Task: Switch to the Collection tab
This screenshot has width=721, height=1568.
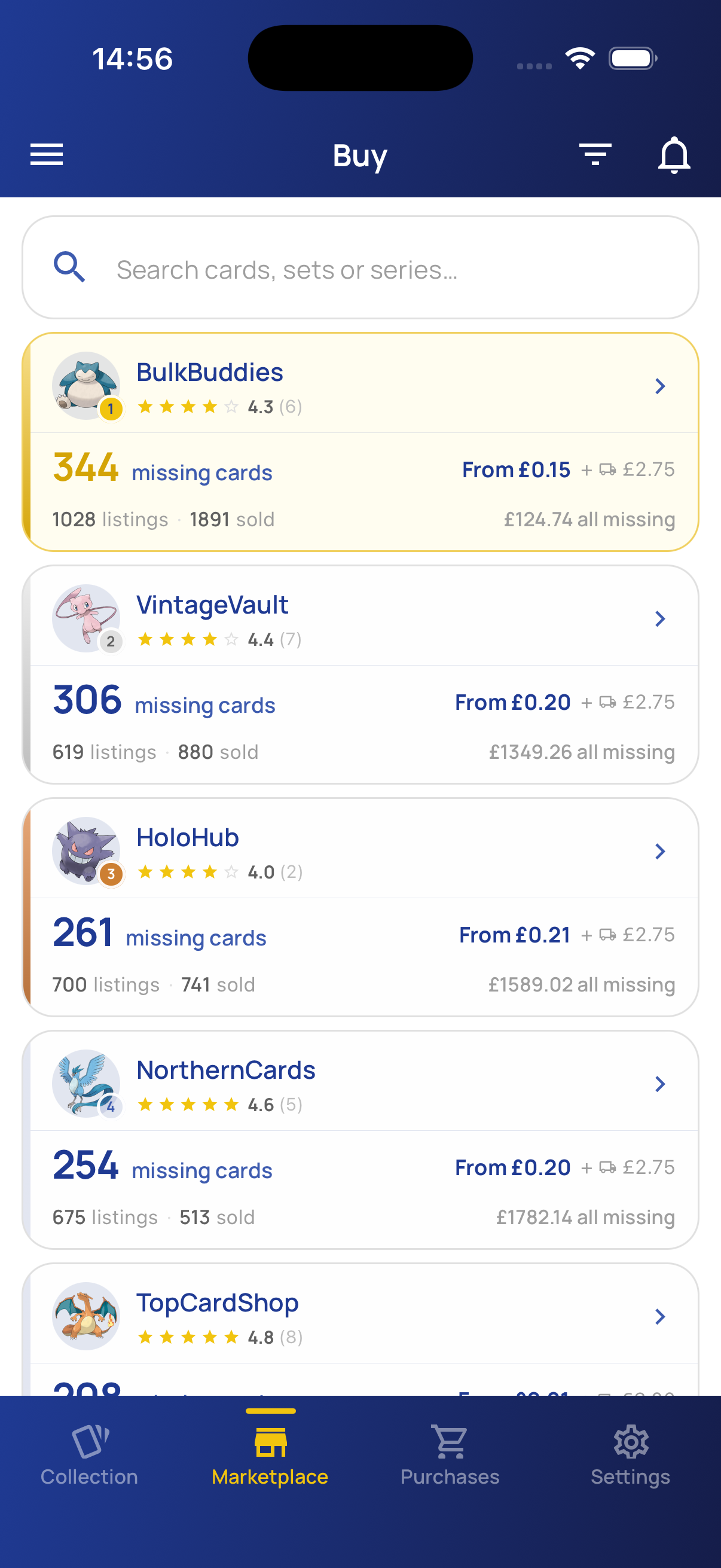Action: click(89, 1461)
